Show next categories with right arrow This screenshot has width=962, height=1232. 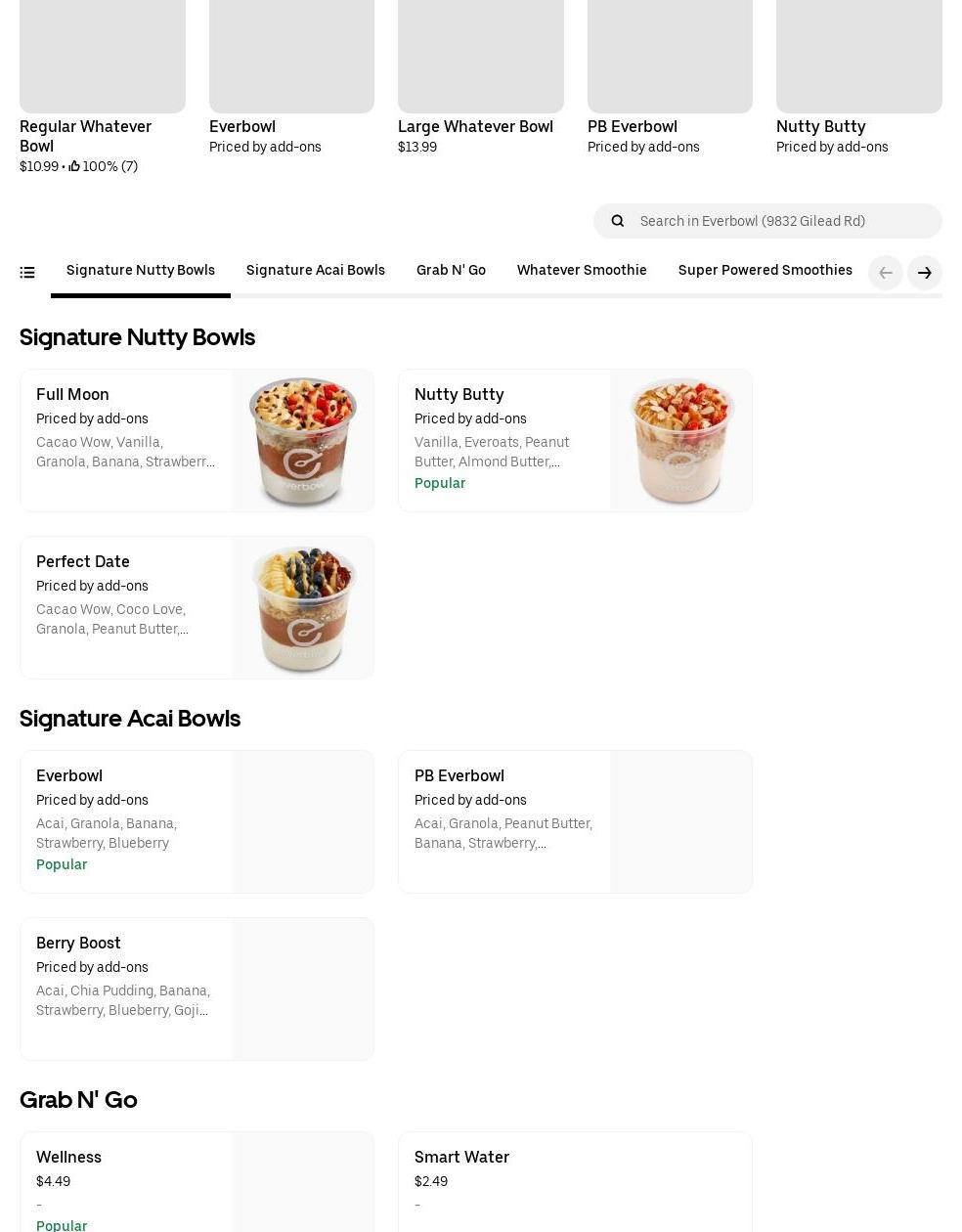click(924, 273)
